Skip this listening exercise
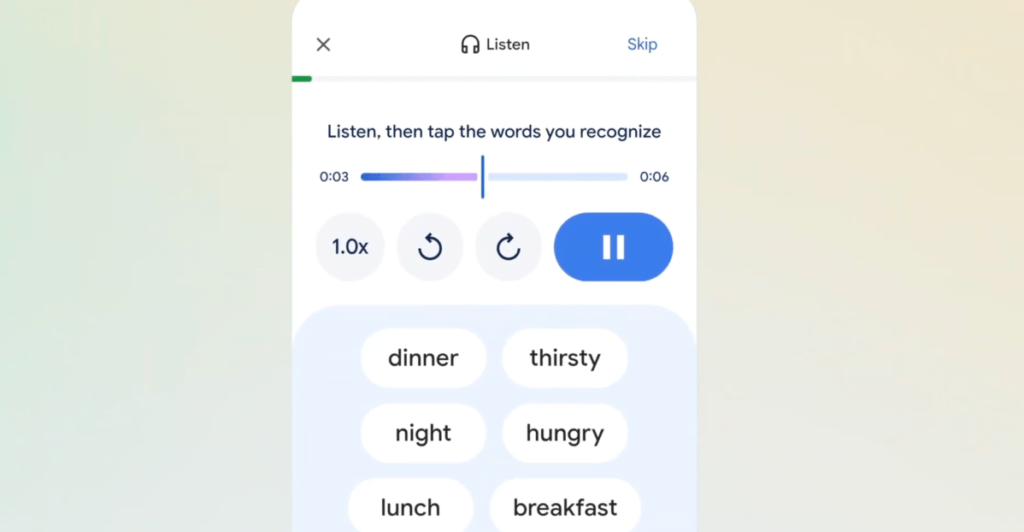 642,44
